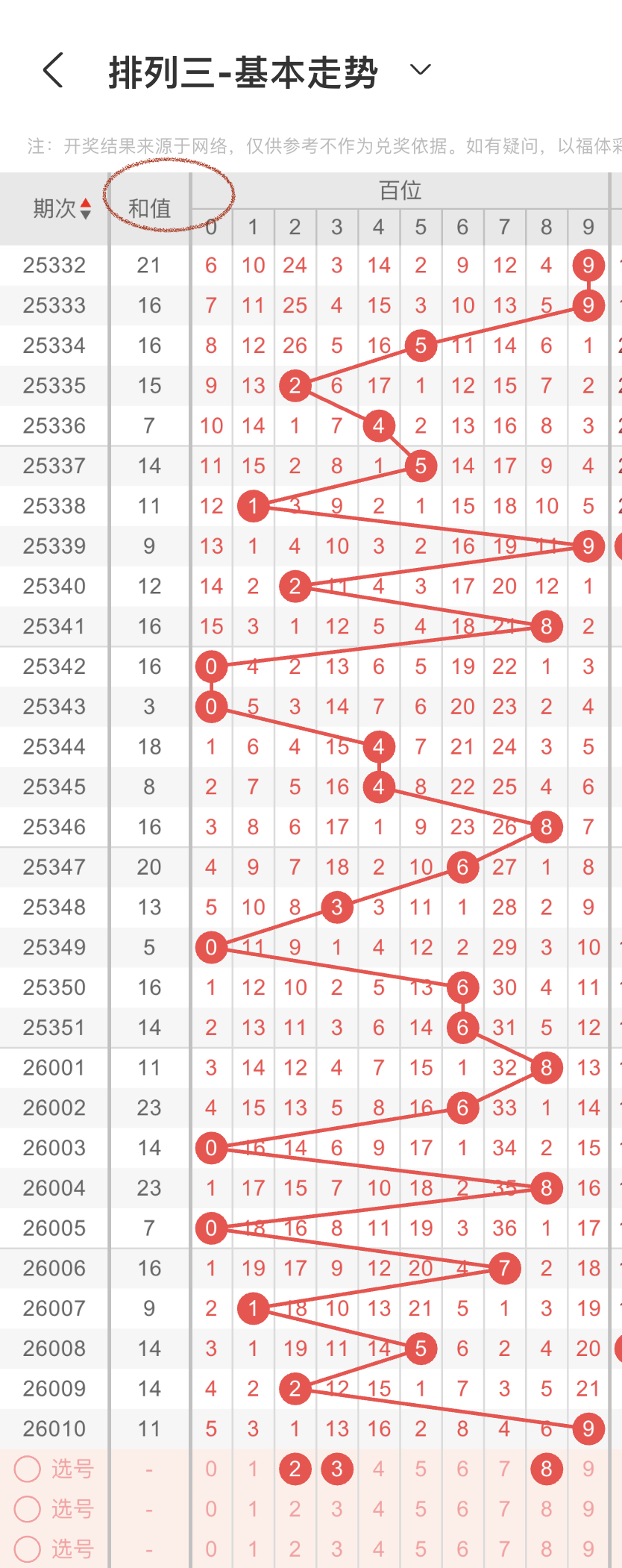
Task: Pick number 9 in the bottom 选号 row
Action: (588, 1549)
